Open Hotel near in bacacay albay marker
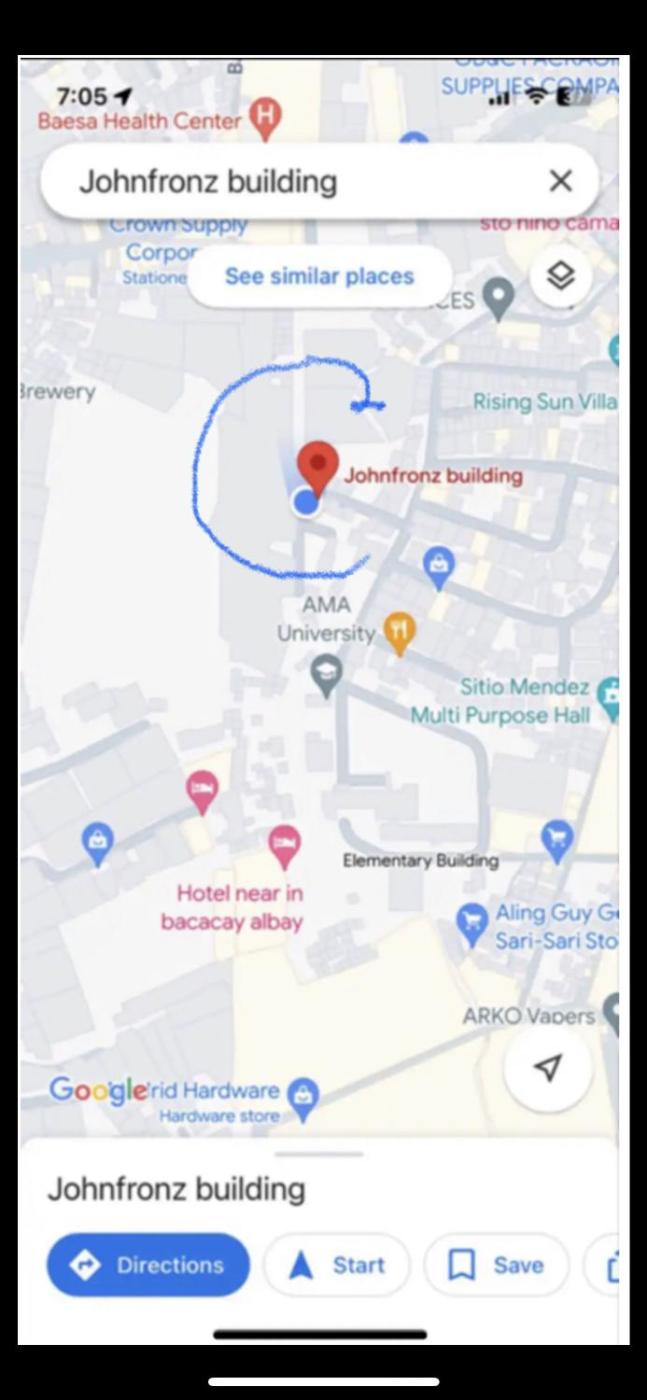The height and width of the screenshot is (1400, 647). coord(285,846)
